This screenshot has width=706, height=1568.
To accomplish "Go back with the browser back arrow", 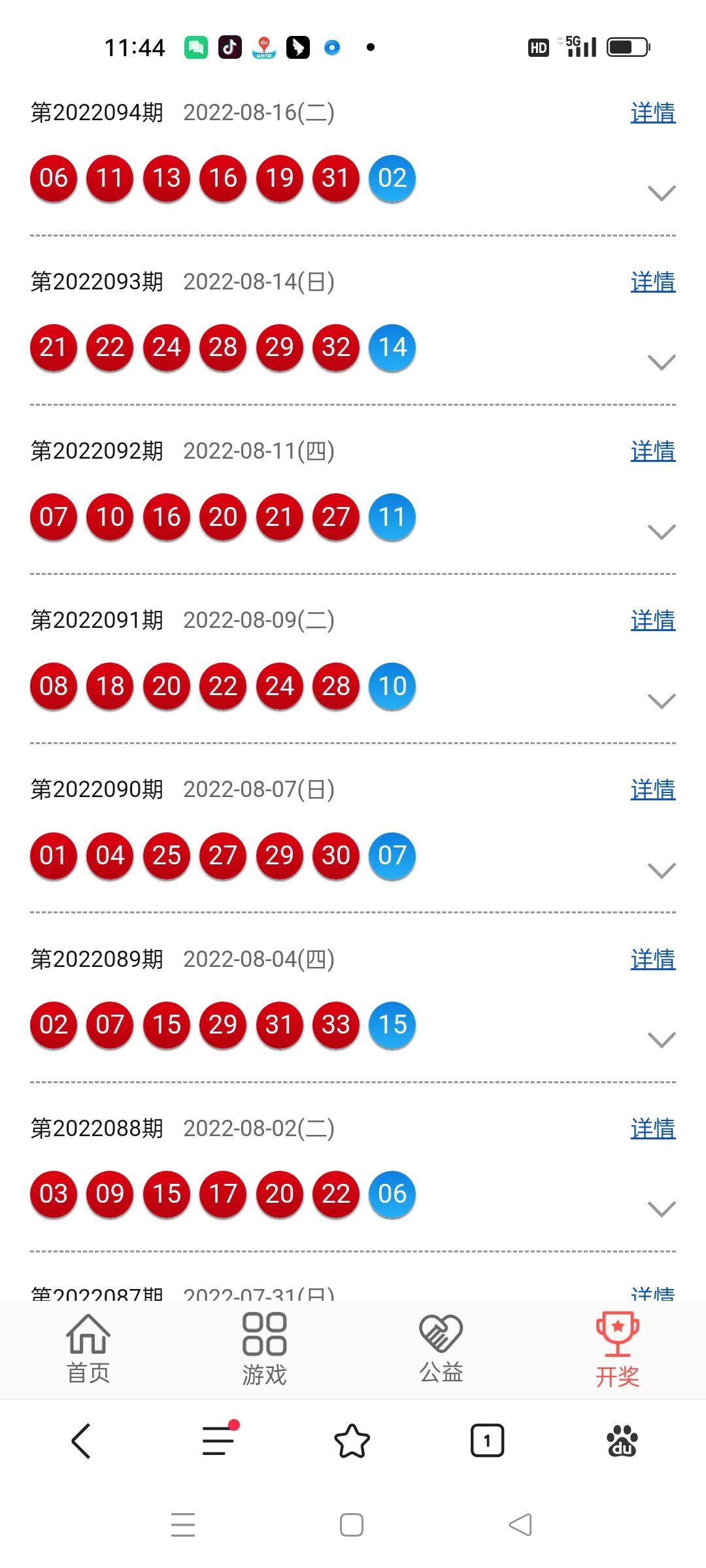I will pos(81,1441).
